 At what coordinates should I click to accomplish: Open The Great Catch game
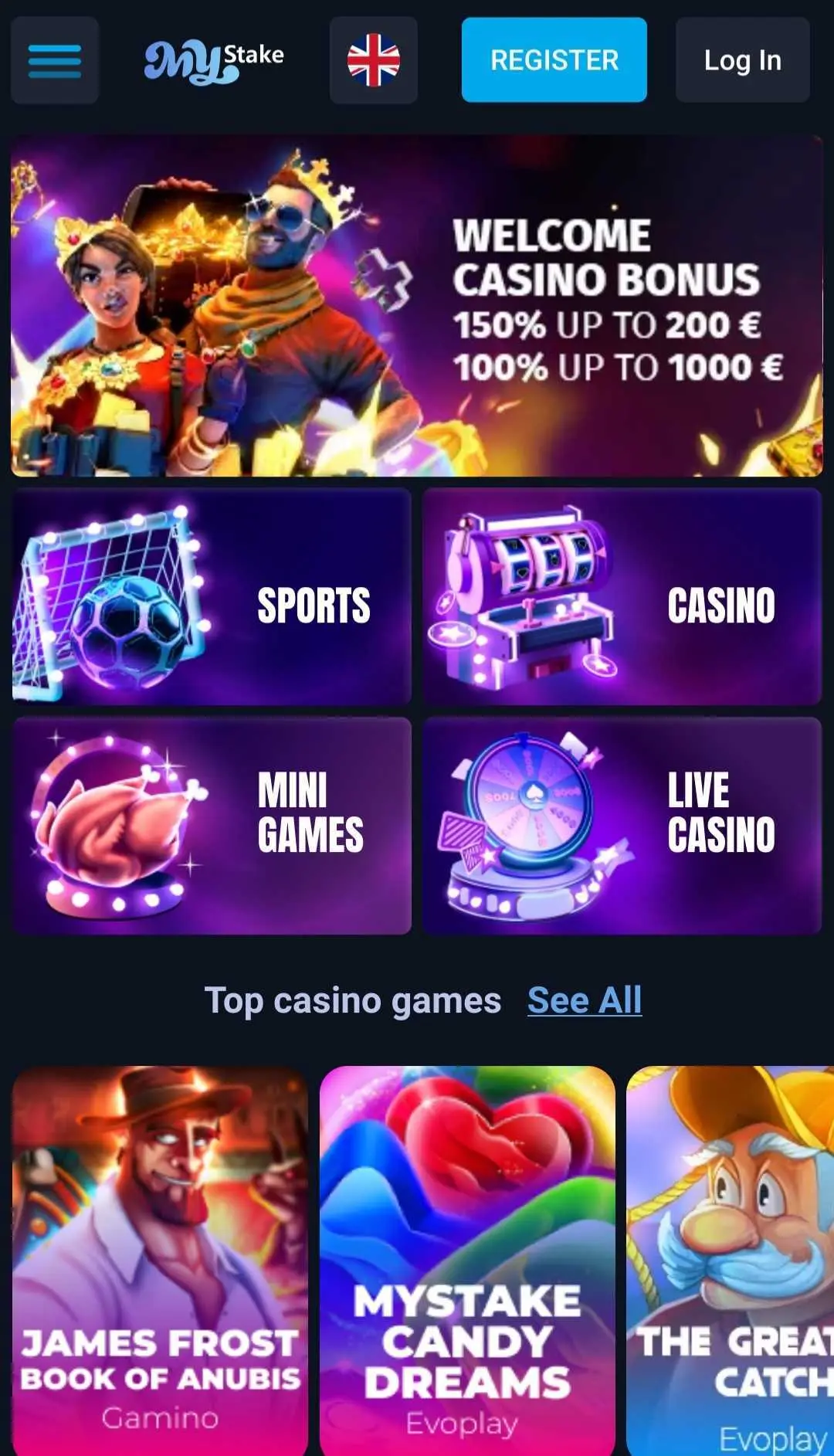(x=731, y=1259)
